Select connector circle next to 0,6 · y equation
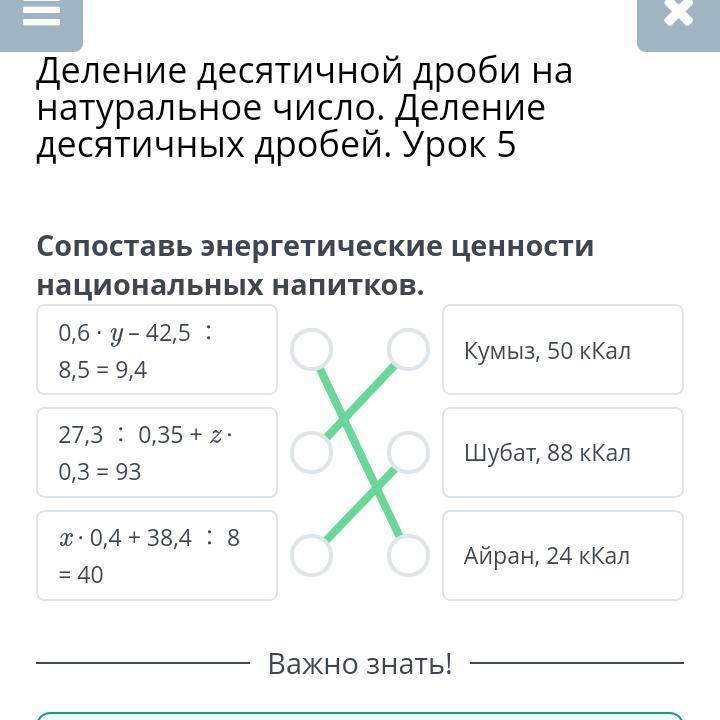Screen dimensions: 720x720 tap(311, 350)
